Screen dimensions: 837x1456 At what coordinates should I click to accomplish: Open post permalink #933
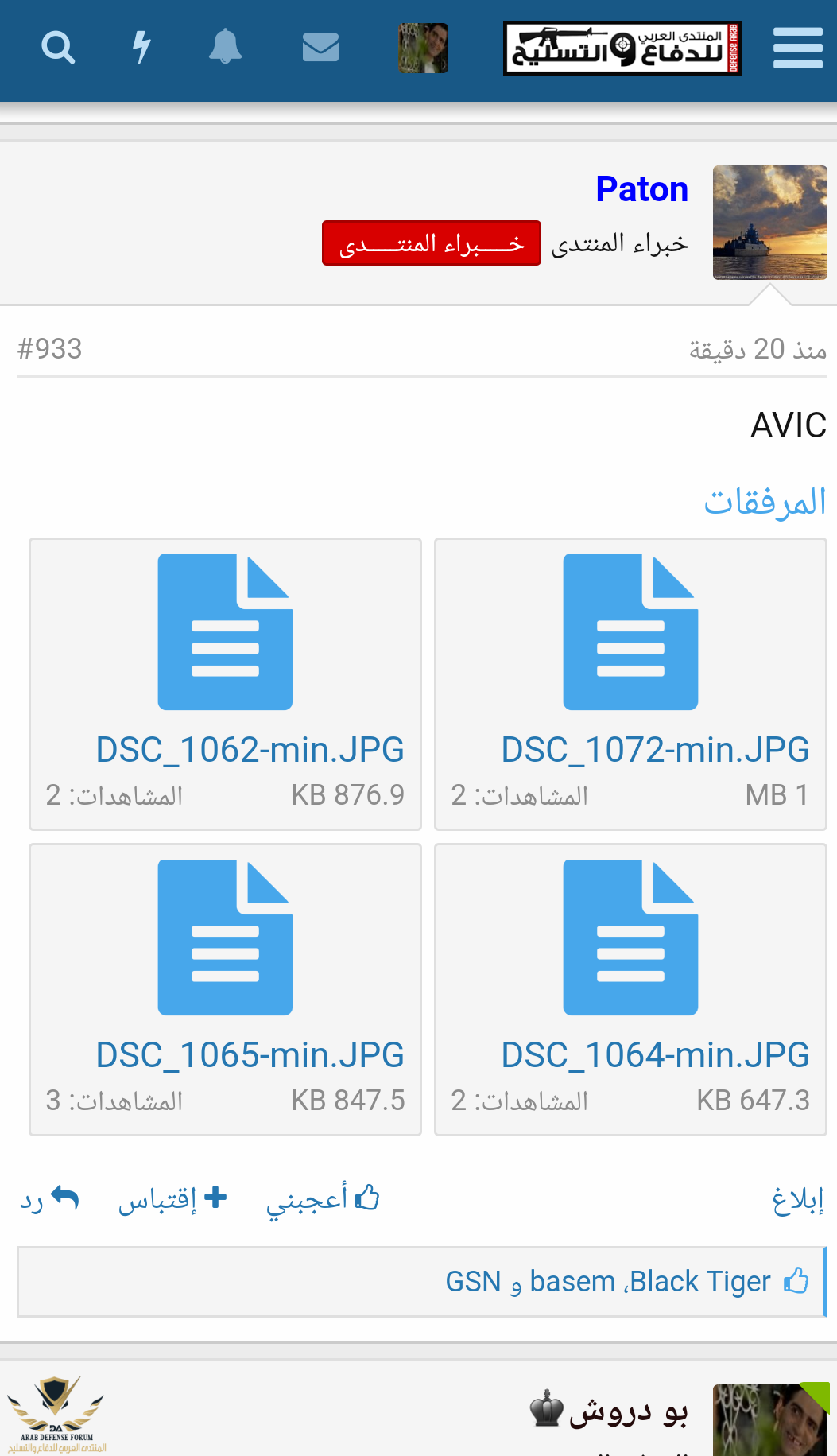click(x=50, y=349)
